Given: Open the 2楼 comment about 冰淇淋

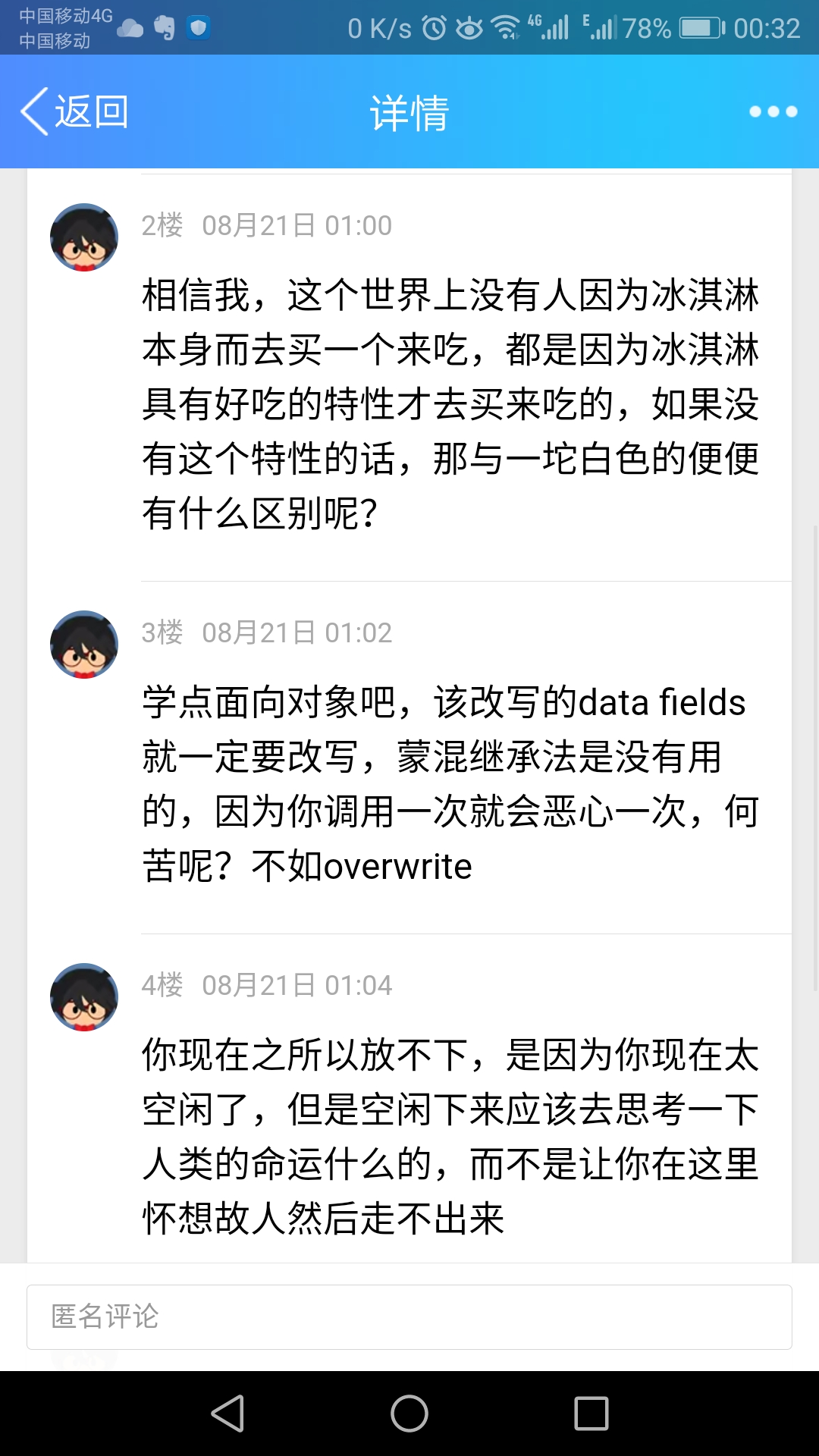Looking at the screenshot, I should click(x=450, y=404).
